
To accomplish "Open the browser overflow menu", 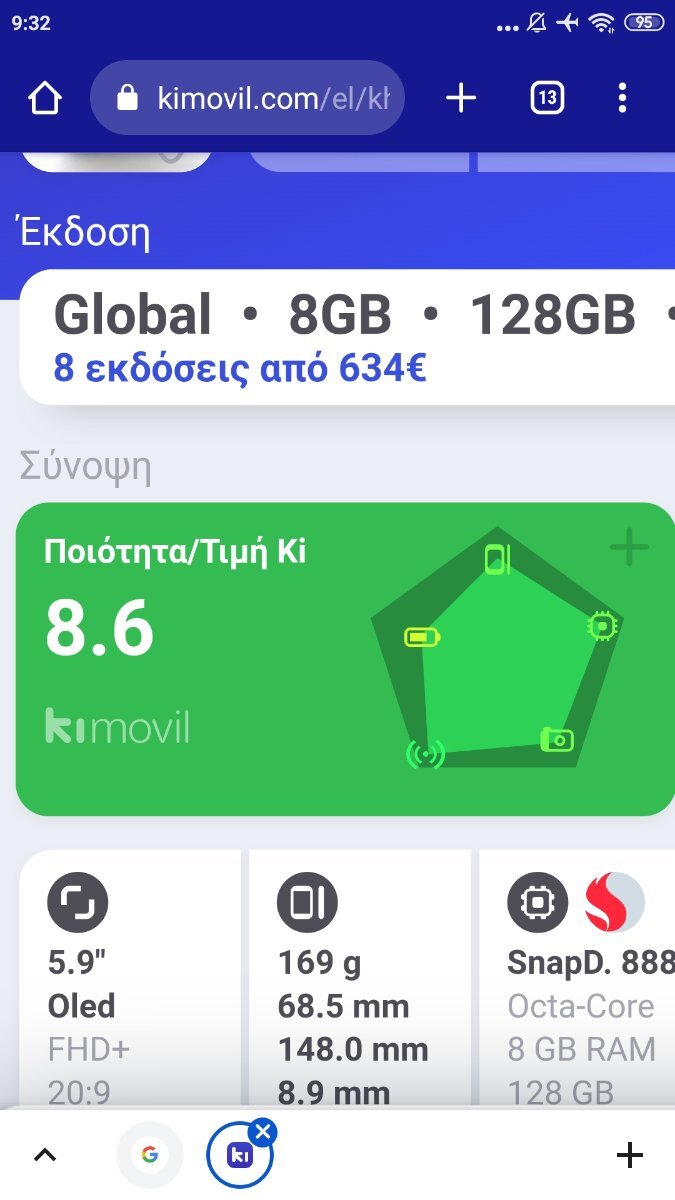I will tap(622, 98).
